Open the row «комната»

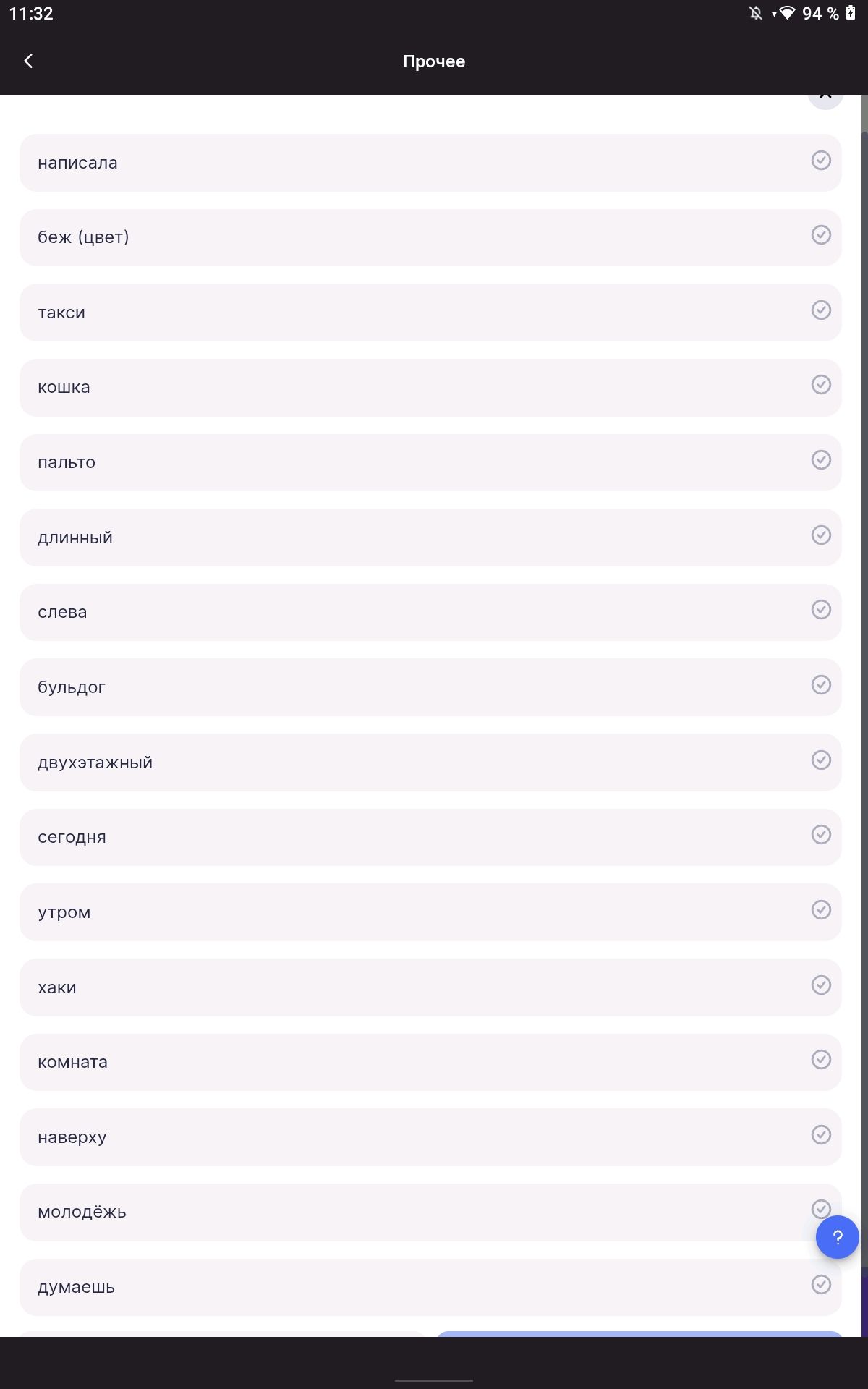(430, 1062)
